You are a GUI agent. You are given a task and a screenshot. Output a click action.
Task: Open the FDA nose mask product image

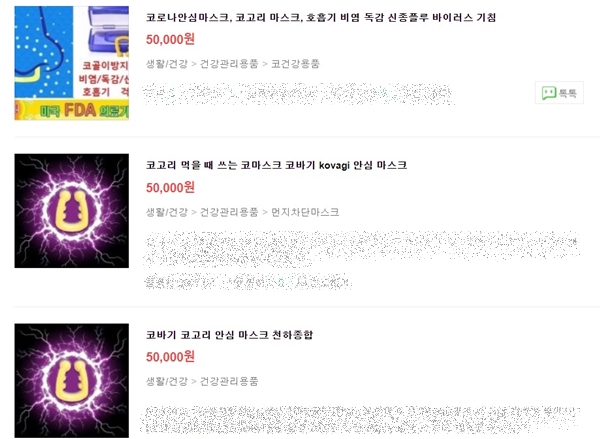(71, 61)
